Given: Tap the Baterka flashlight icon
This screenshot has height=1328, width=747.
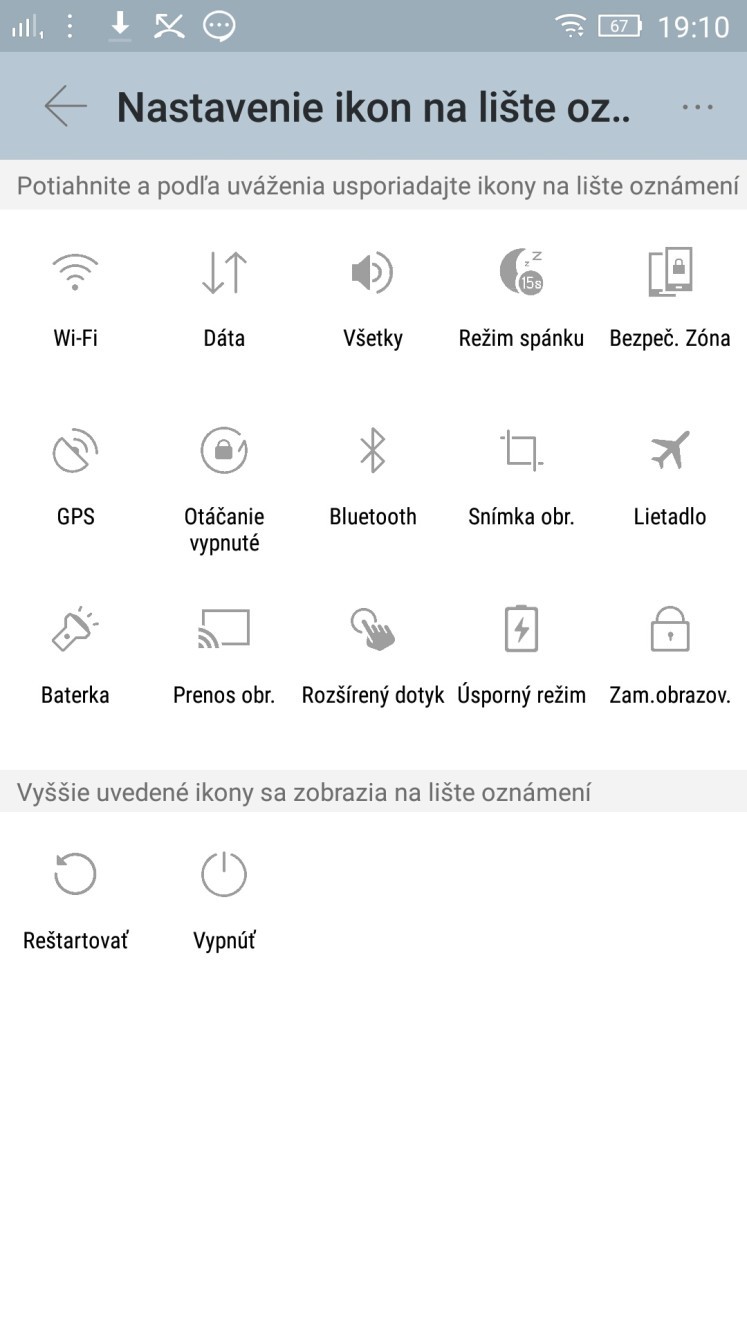Looking at the screenshot, I should (x=75, y=630).
